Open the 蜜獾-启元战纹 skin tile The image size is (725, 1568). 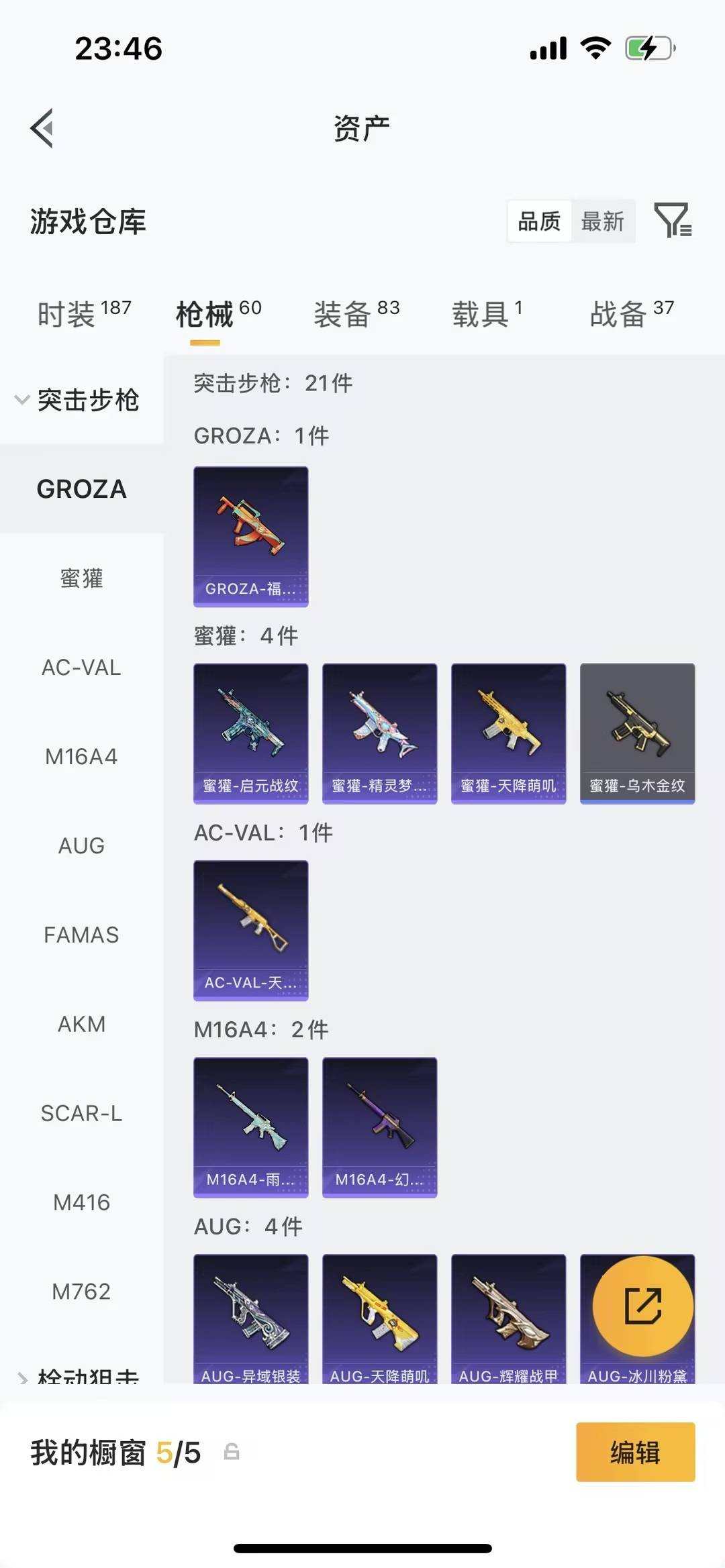click(250, 733)
